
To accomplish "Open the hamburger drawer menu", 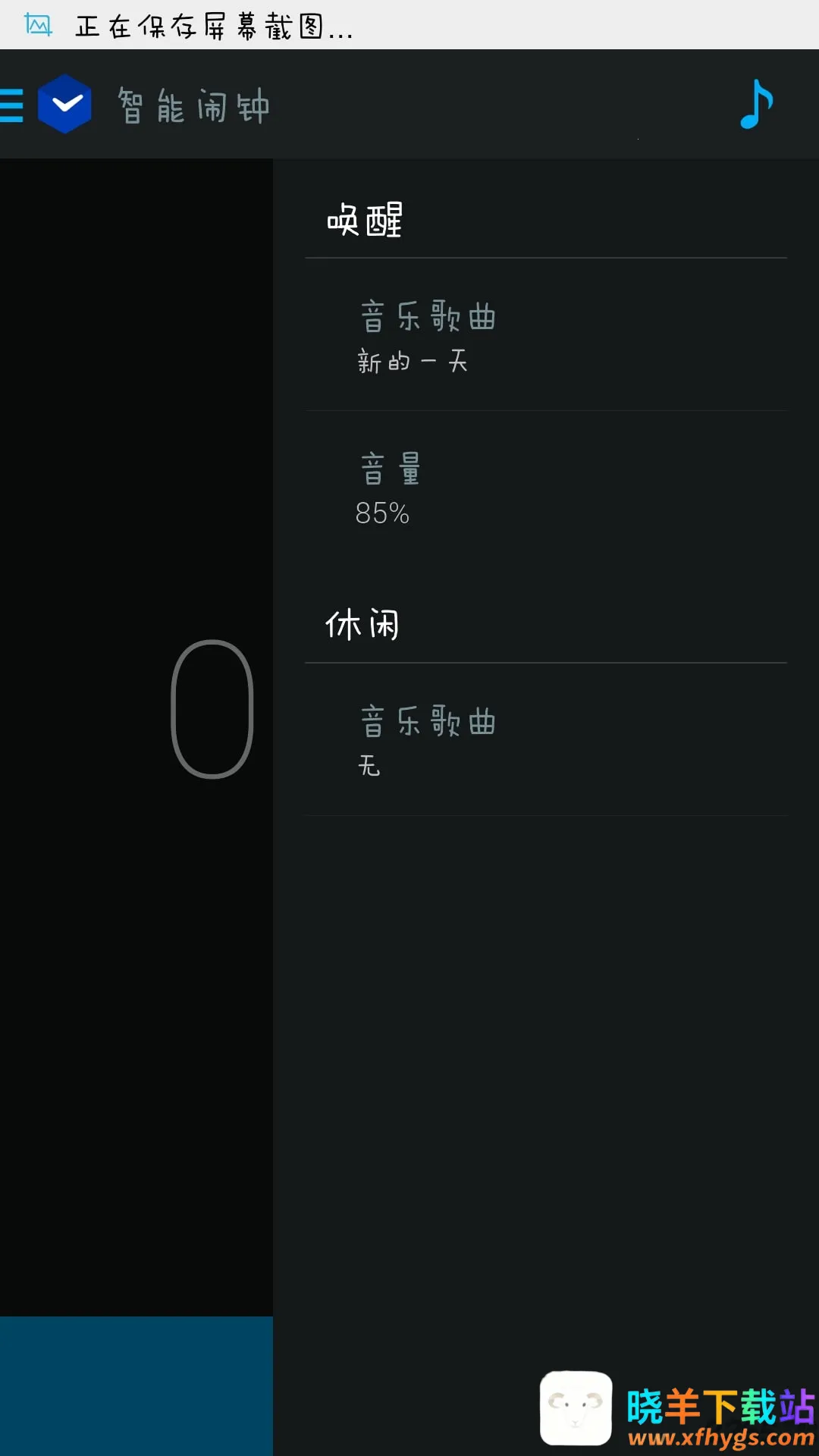I will pyautogui.click(x=11, y=105).
